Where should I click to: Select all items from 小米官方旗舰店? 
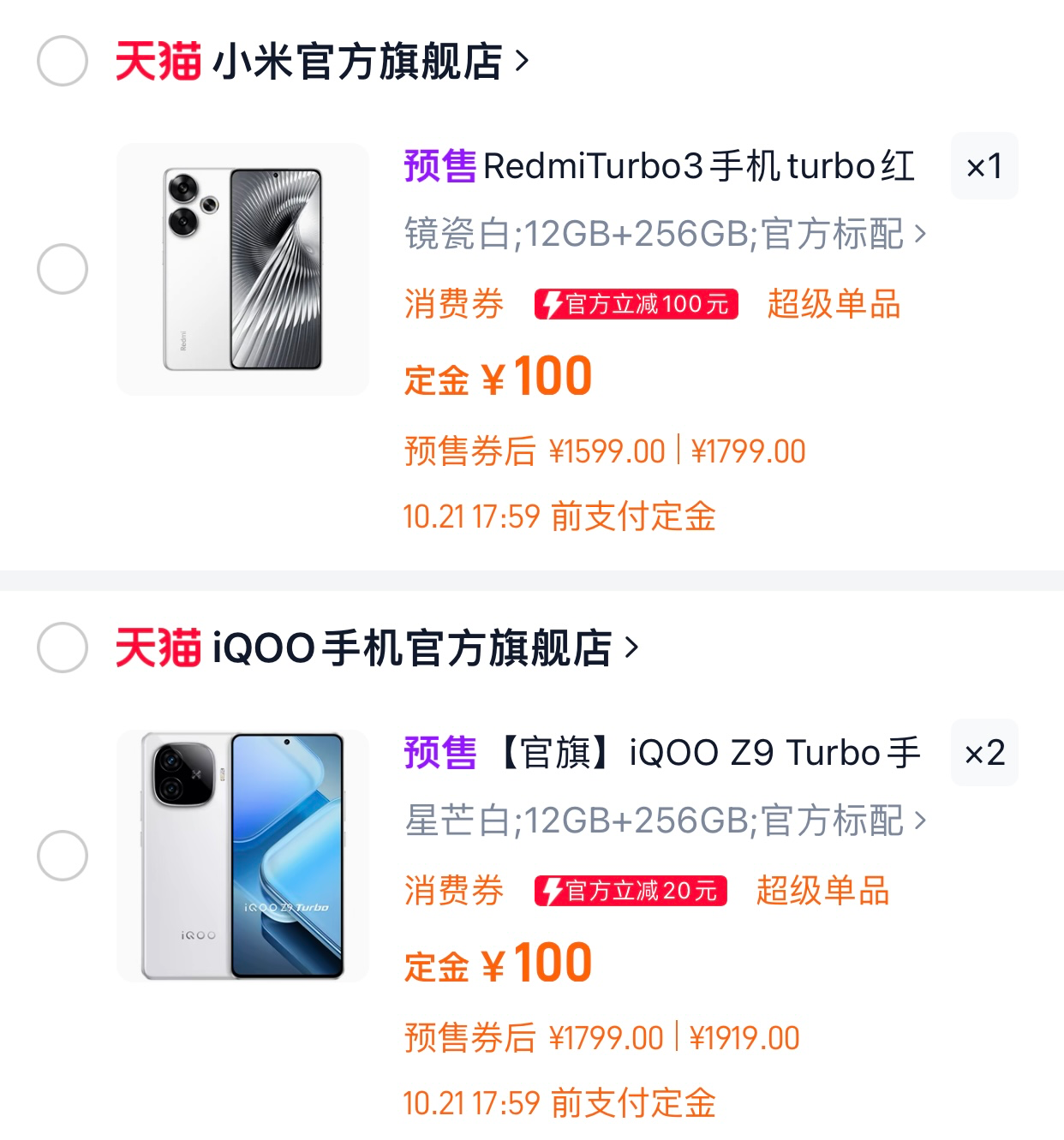point(63,61)
